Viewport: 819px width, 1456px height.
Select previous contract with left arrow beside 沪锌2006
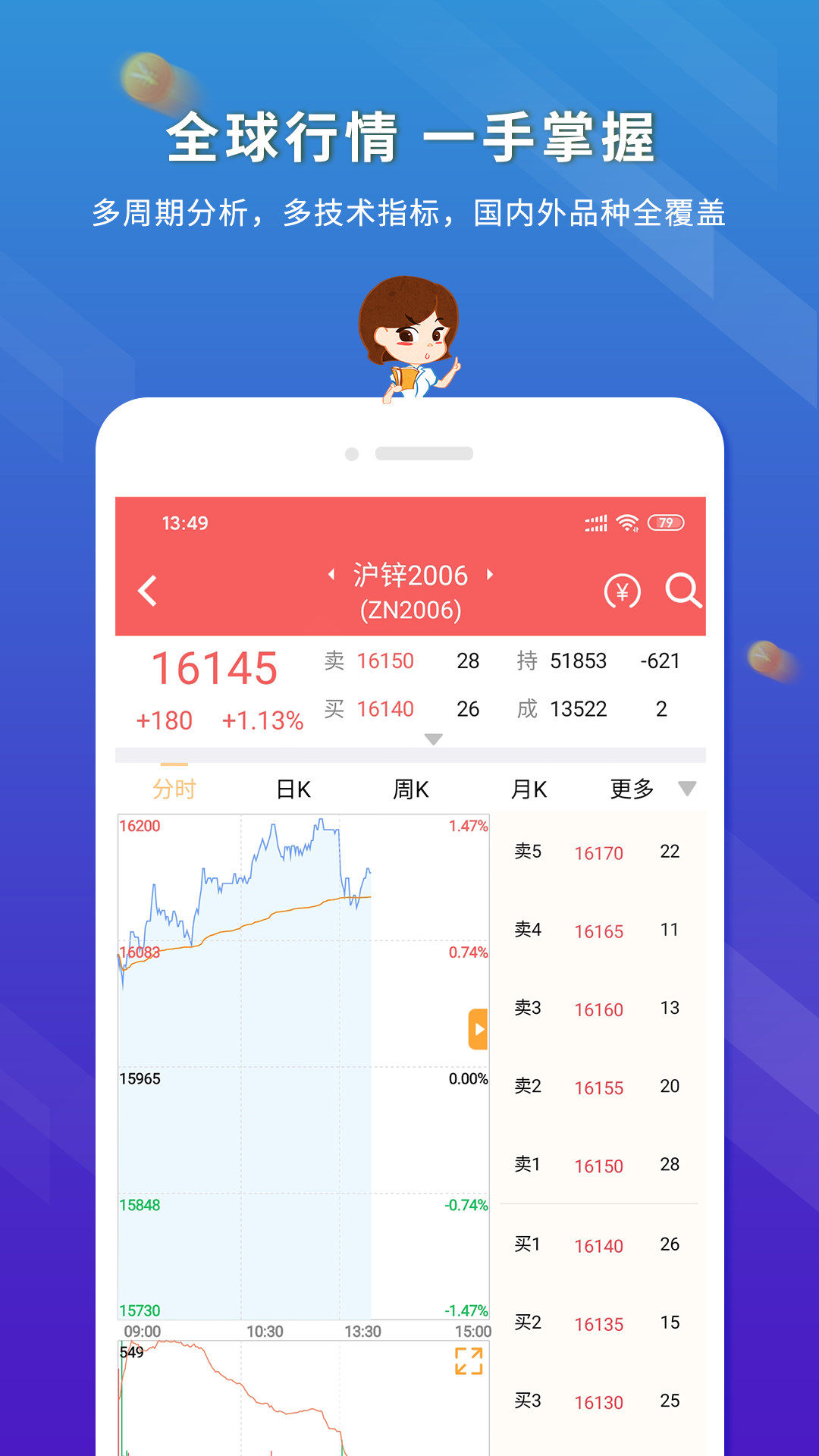pos(331,576)
